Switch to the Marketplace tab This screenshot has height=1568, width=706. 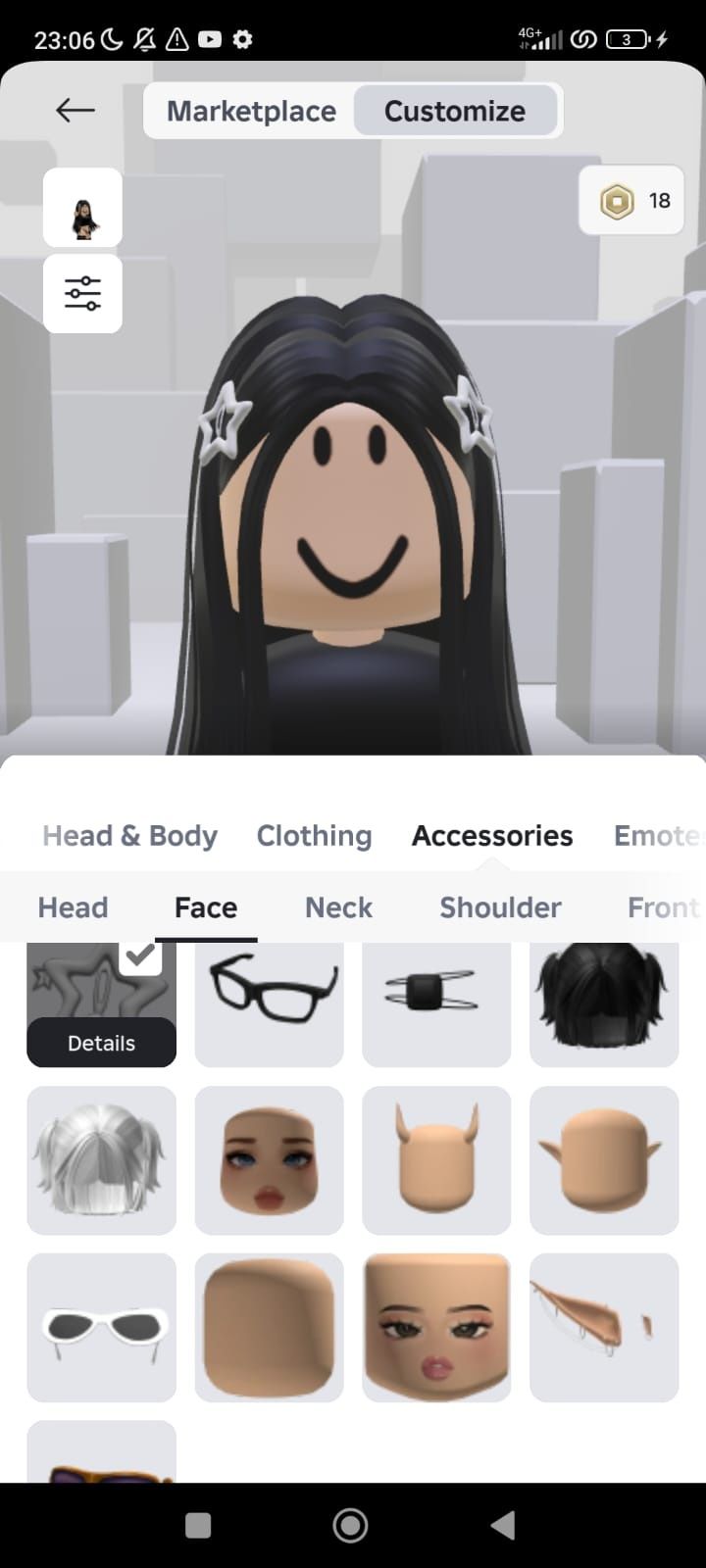point(251,111)
